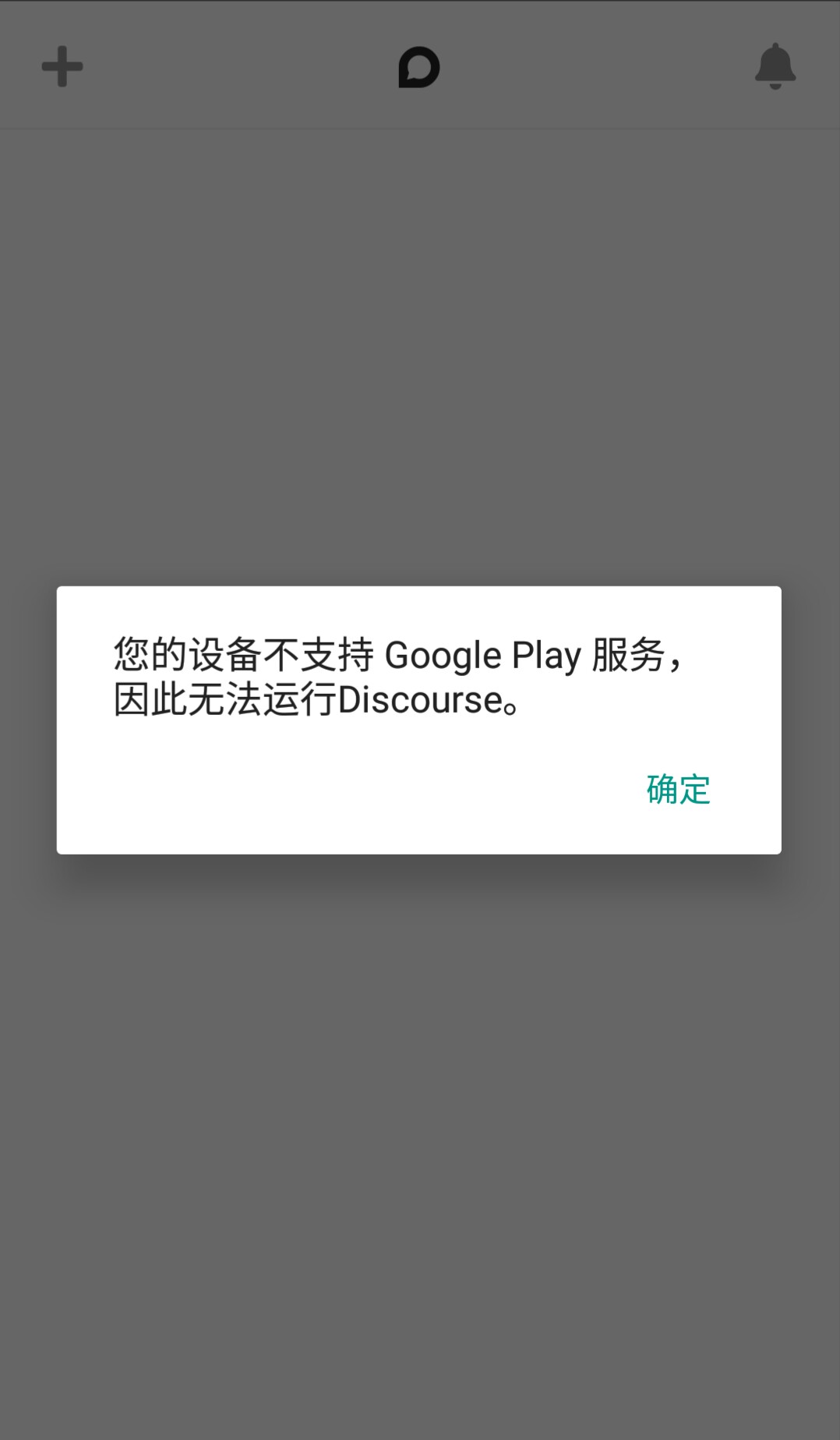Confirm dialog with 确定 button
Screen dimensions: 840x1440
pyautogui.click(x=678, y=789)
